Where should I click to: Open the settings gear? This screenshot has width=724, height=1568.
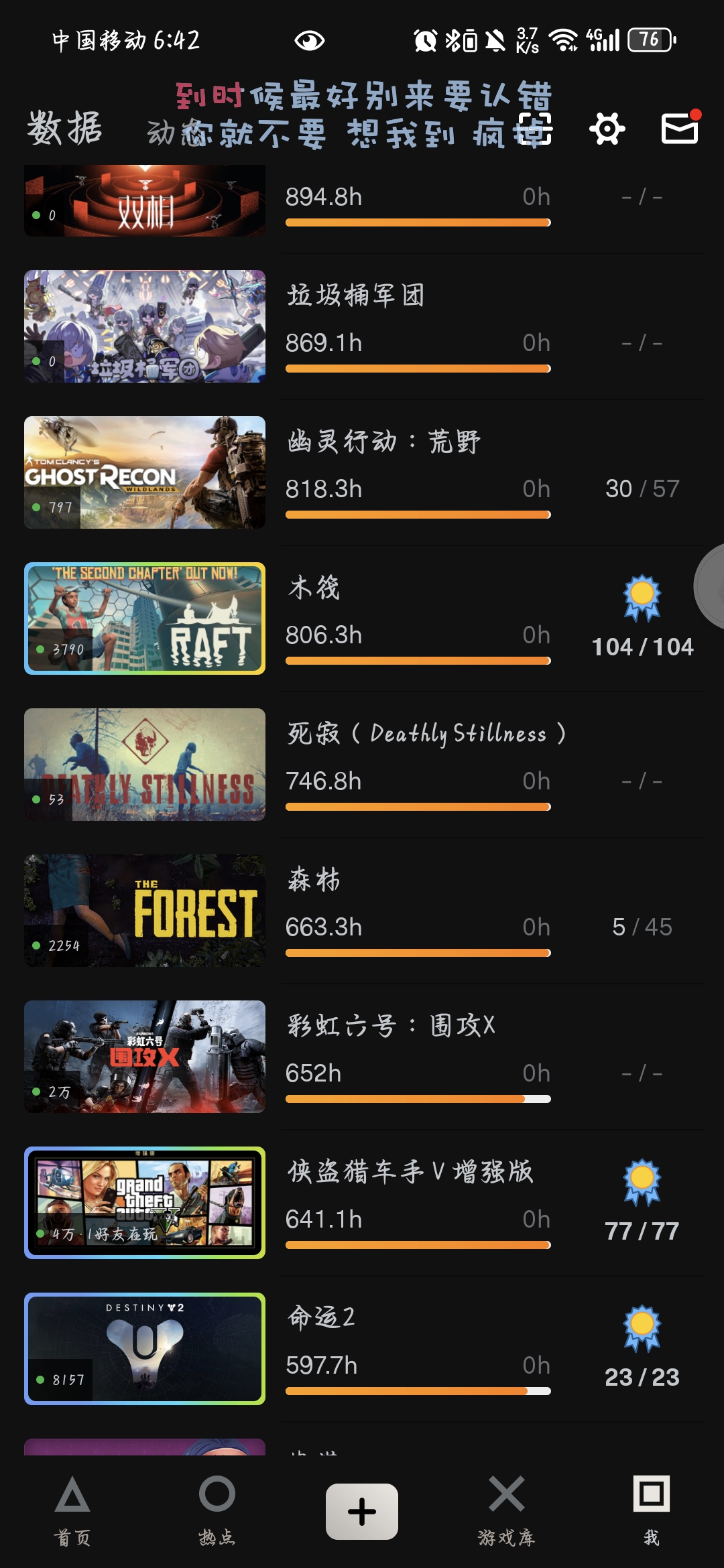(x=607, y=129)
